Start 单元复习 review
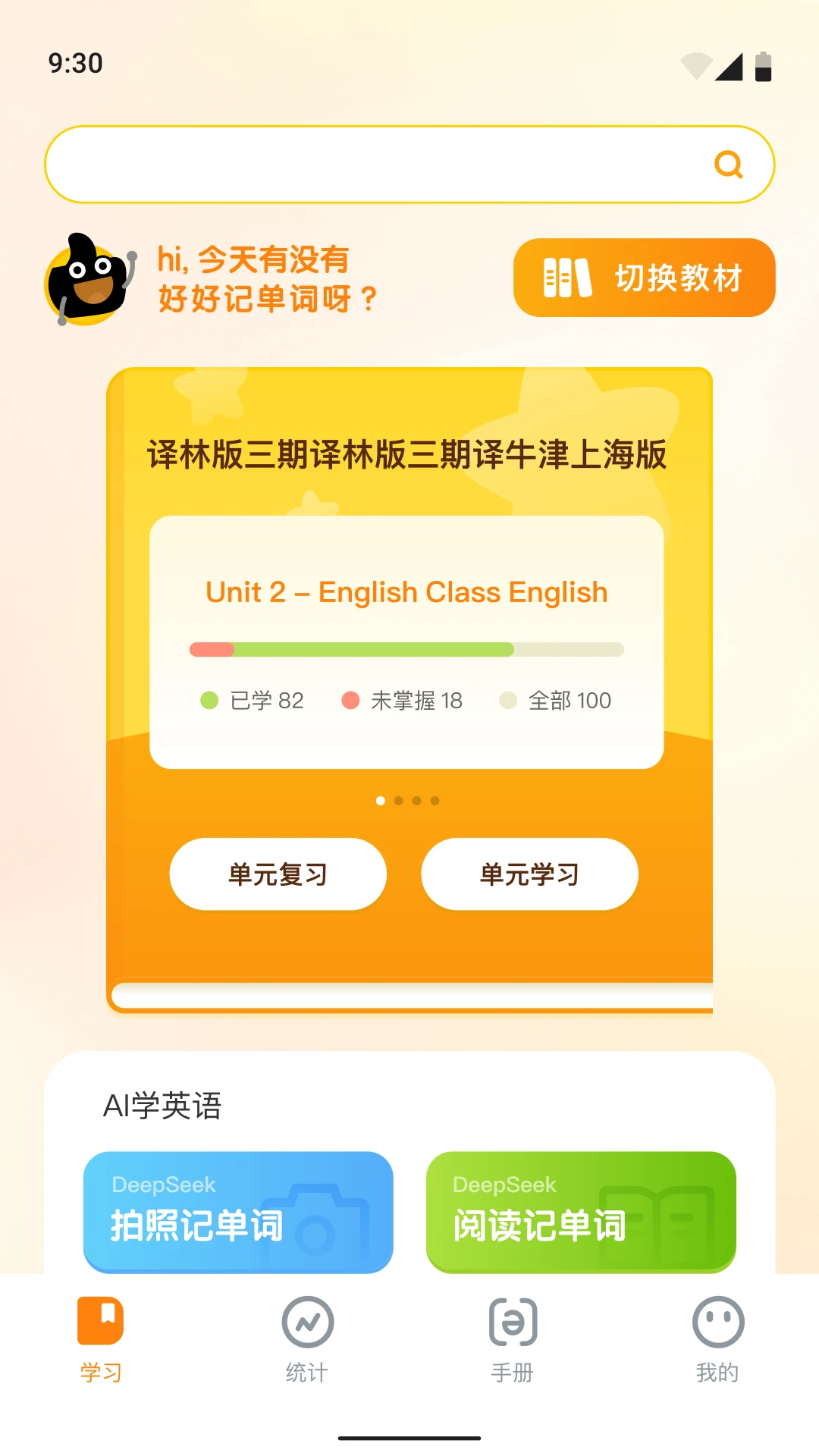819x1456 pixels. (277, 874)
